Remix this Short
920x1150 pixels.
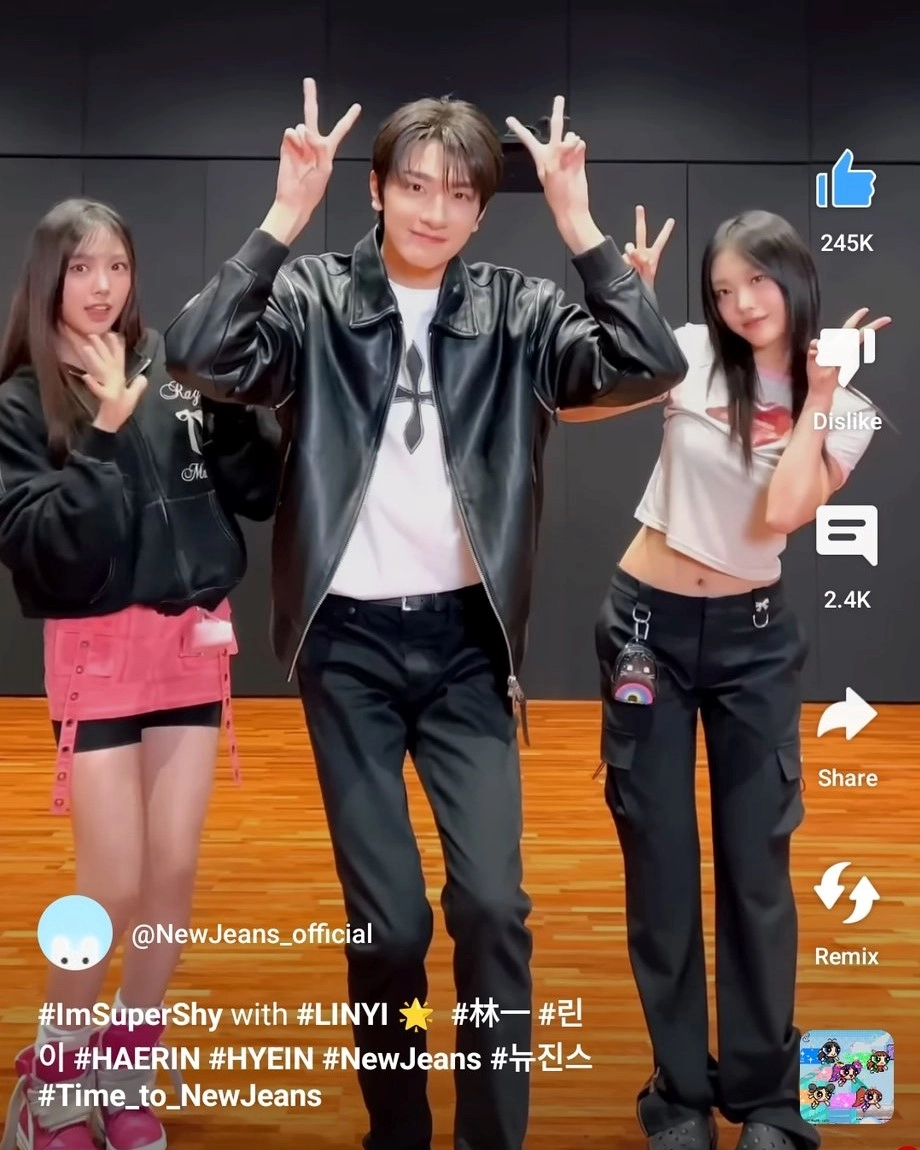tap(846, 893)
